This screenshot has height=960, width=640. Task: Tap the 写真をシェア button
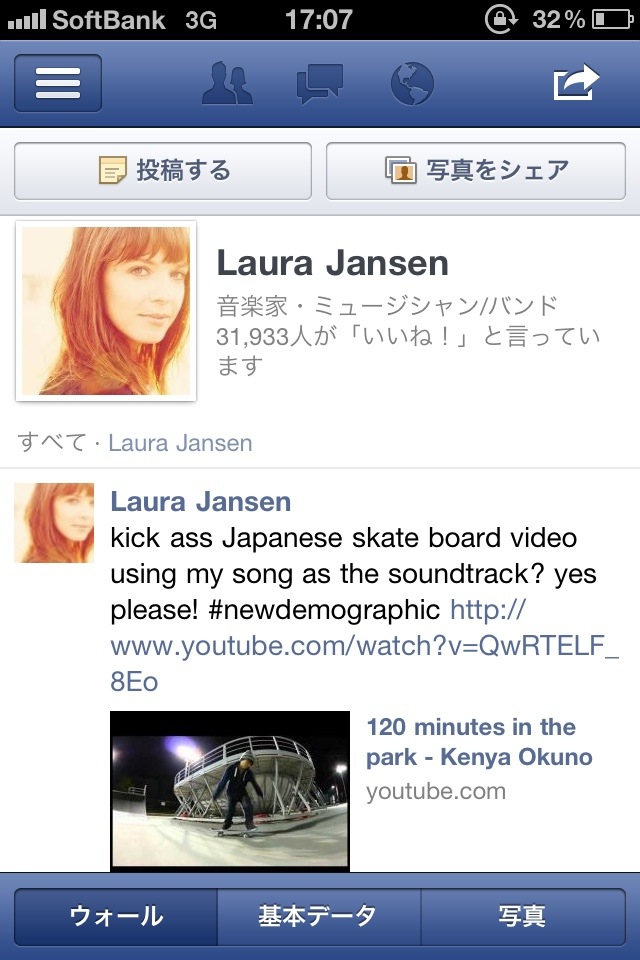476,171
